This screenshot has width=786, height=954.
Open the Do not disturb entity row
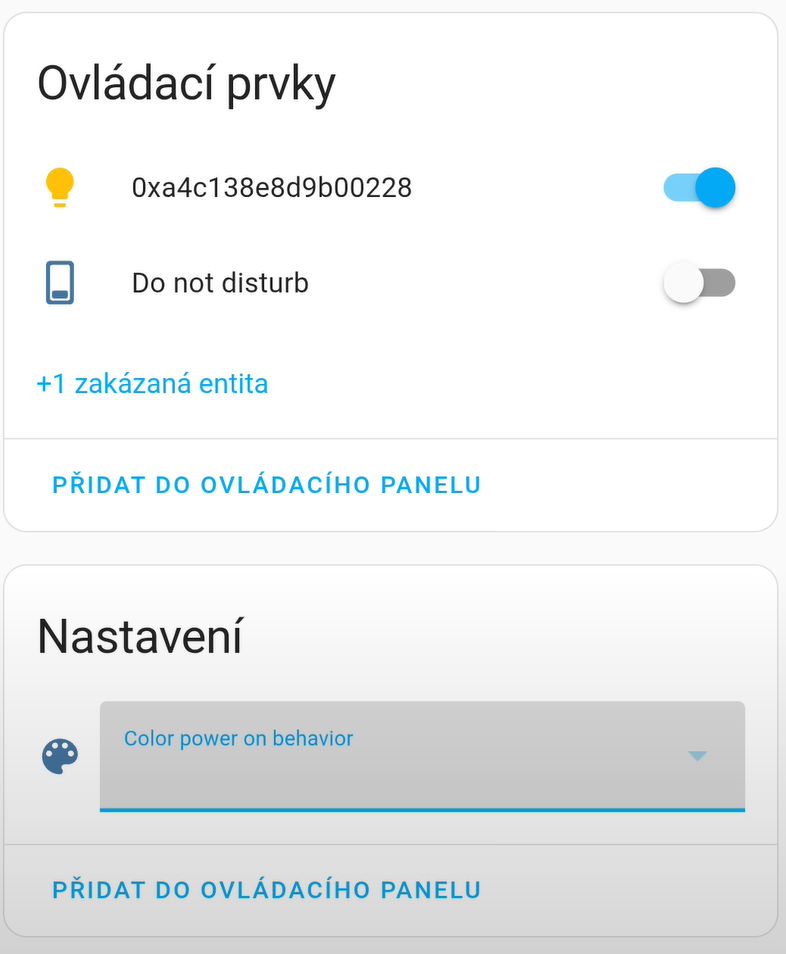click(x=220, y=283)
